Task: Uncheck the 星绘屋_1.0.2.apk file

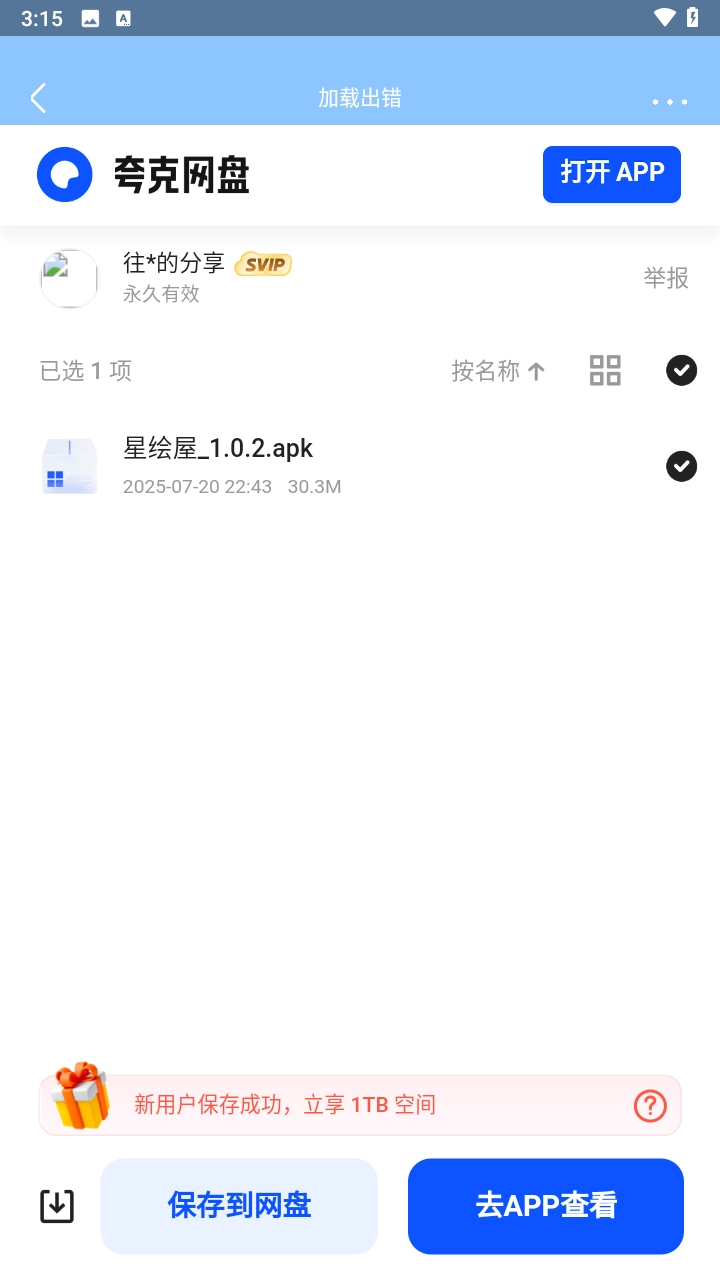Action: (681, 466)
